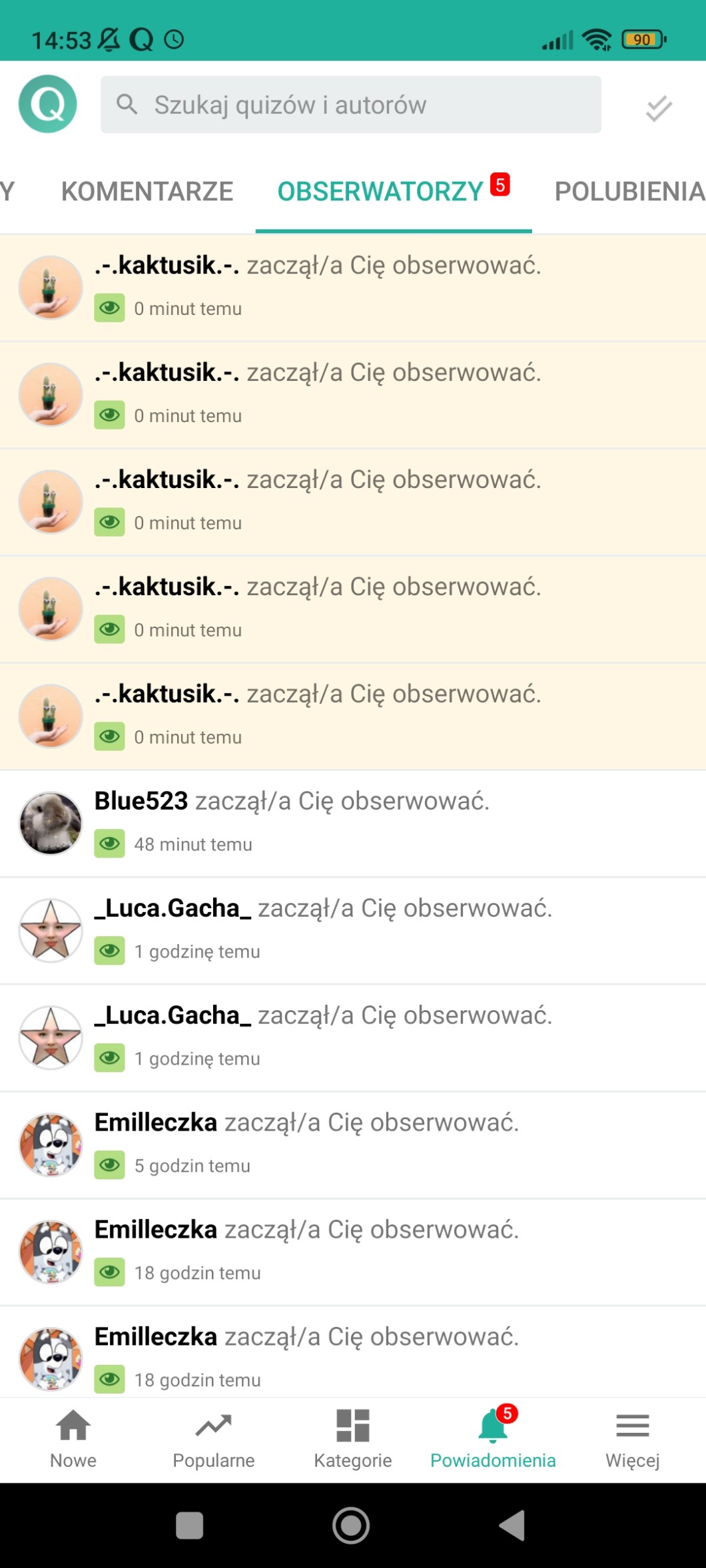
Task: Open the Więcej menu
Action: click(633, 1439)
